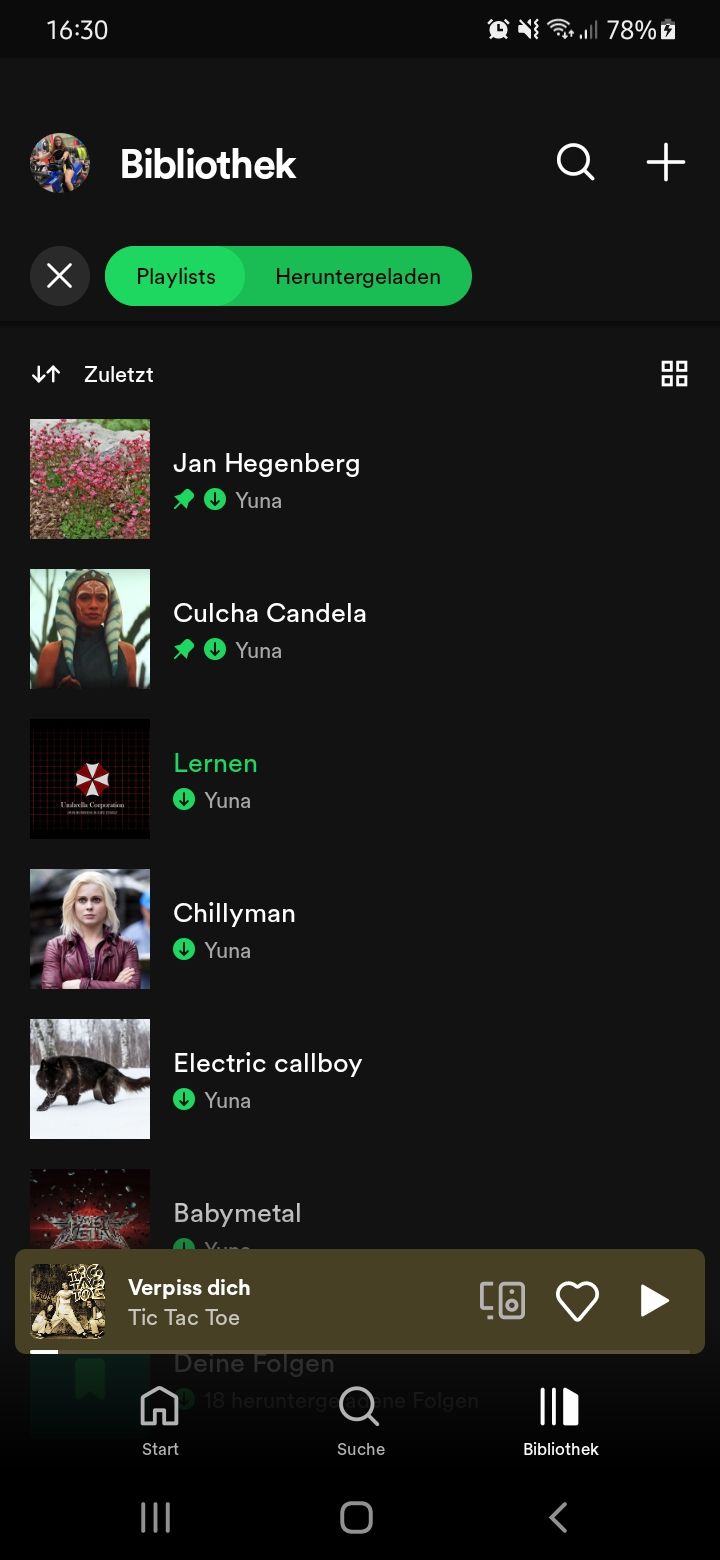Switch to the Start tab
The width and height of the screenshot is (720, 1560).
160,1420
